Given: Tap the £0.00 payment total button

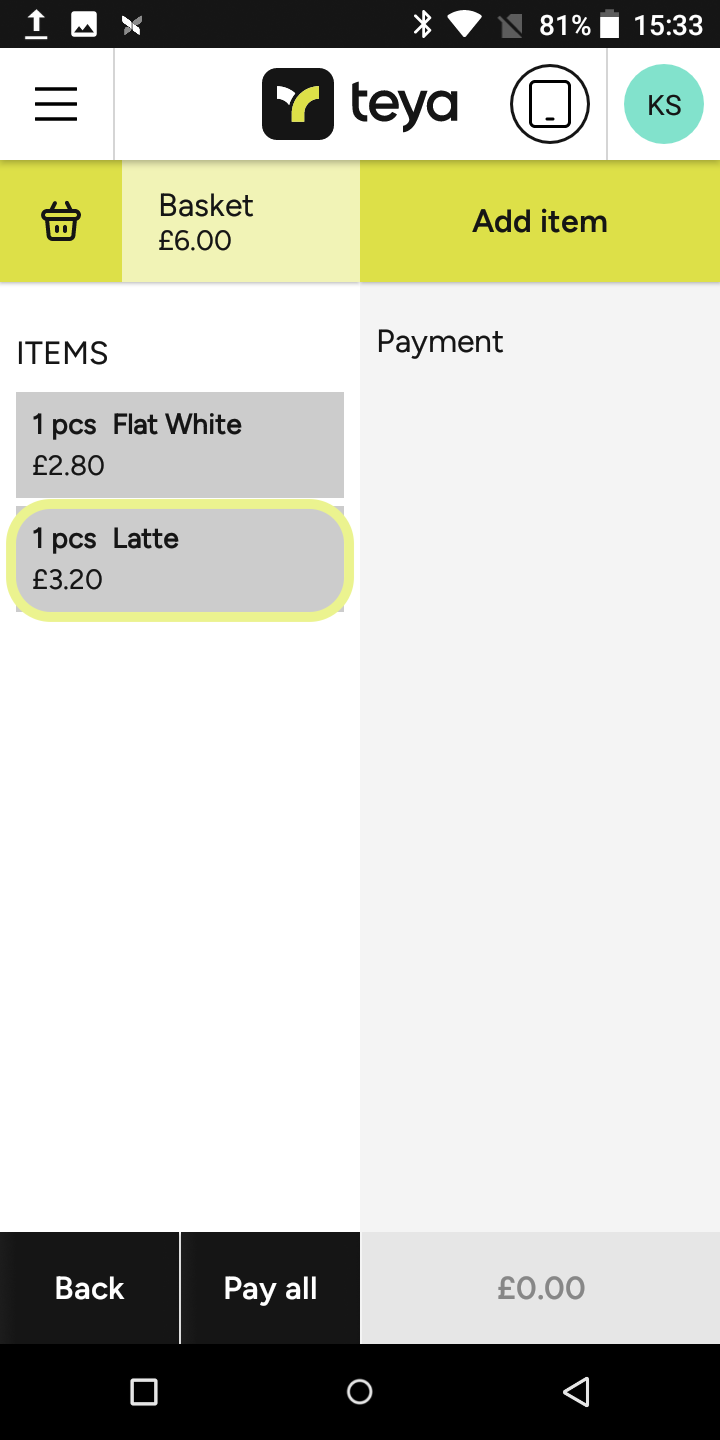Looking at the screenshot, I should pyautogui.click(x=540, y=1288).
